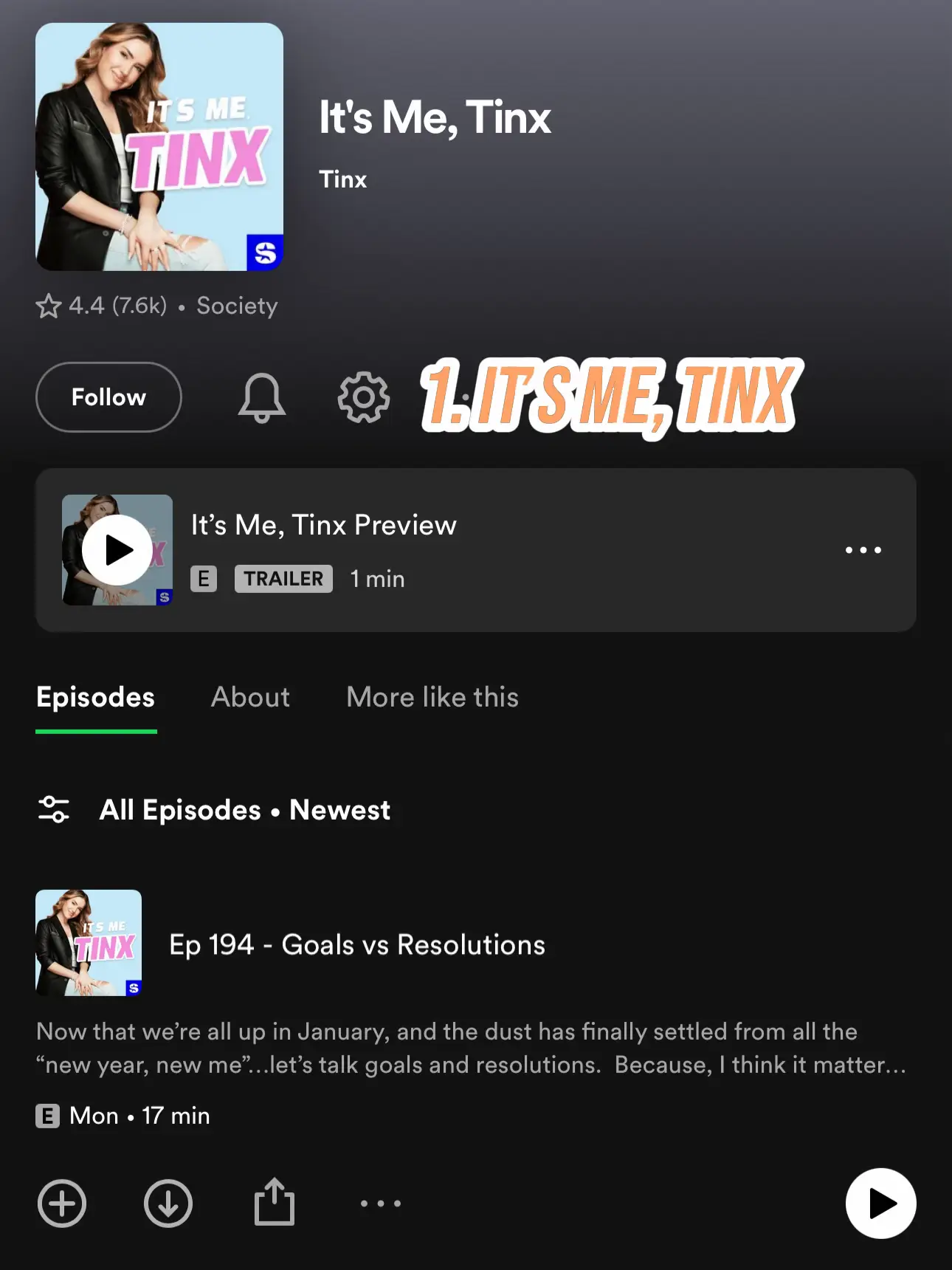This screenshot has height=1270, width=952.
Task: Open podcast settings gear
Action: point(363,398)
